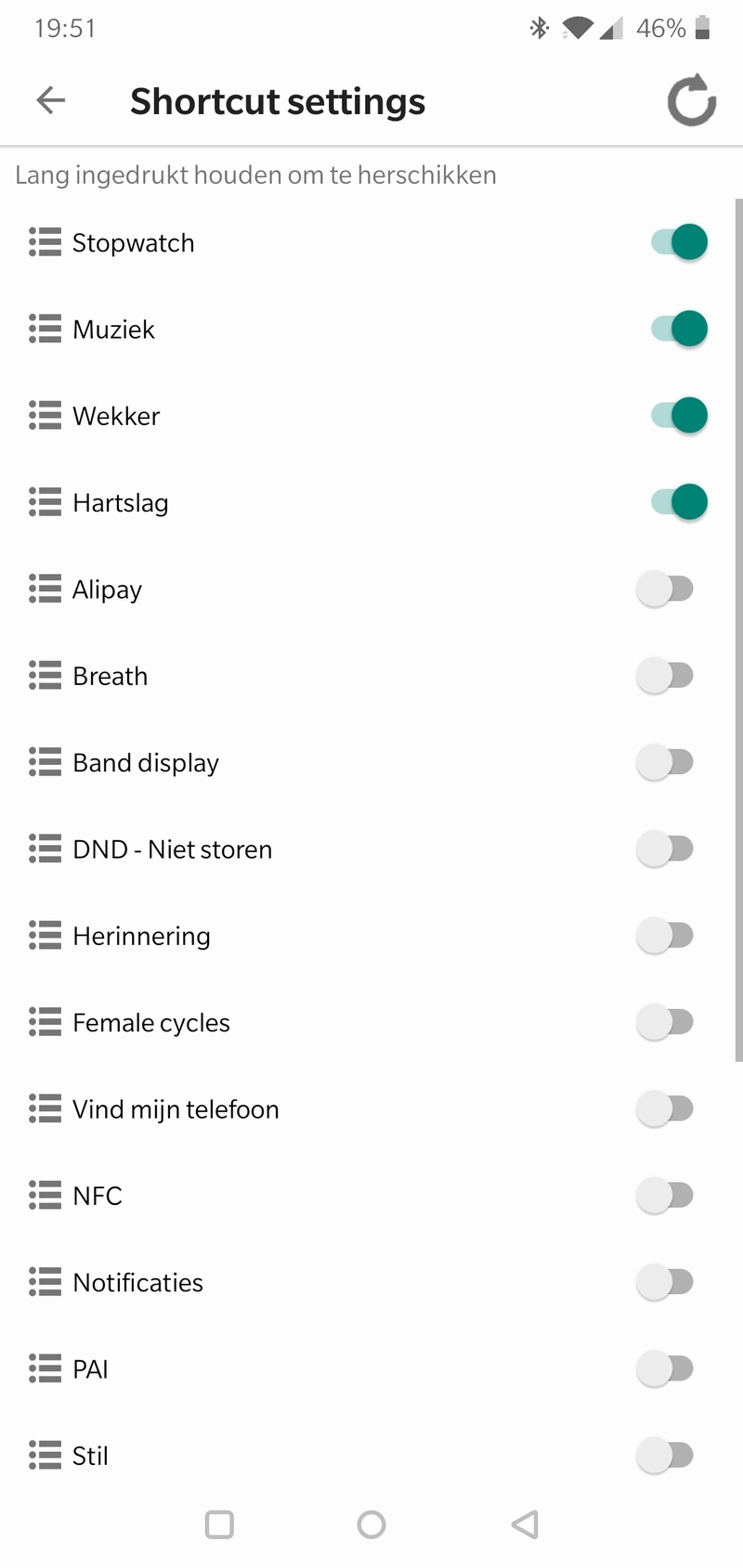Viewport: 743px width, 1568px height.
Task: Disable the Stopwatch shortcut
Action: pyautogui.click(x=679, y=242)
